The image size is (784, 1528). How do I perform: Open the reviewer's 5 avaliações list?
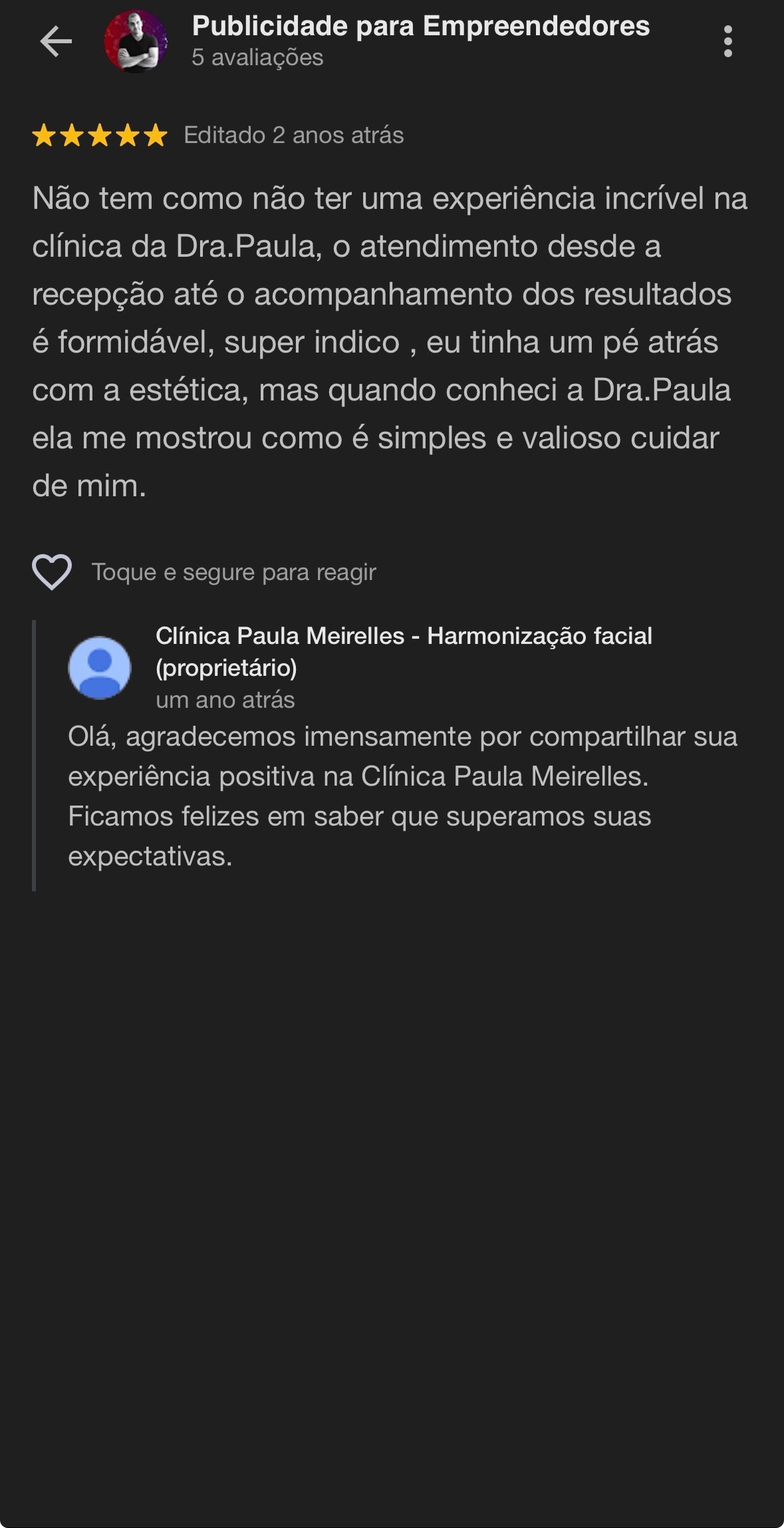tap(257, 59)
